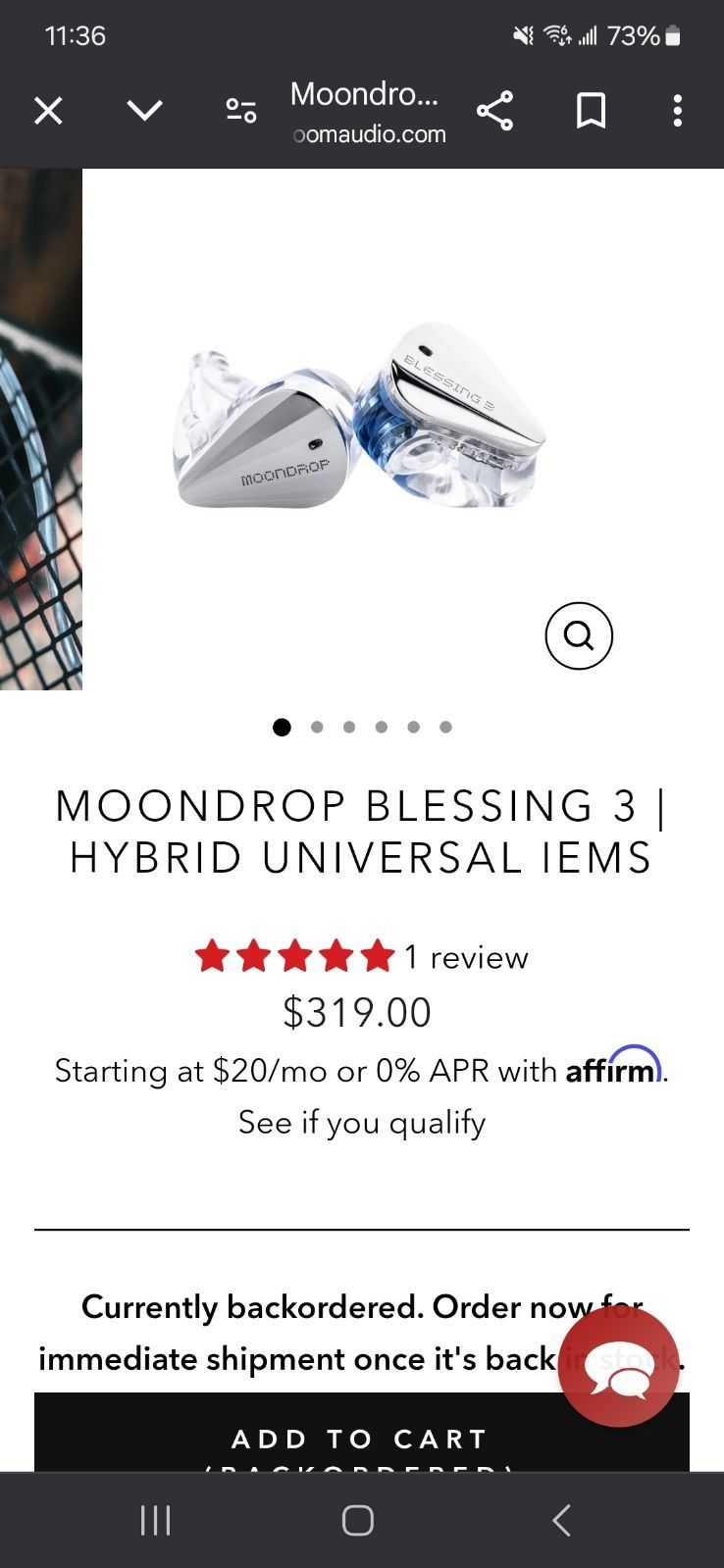Jump to the last image dot

[445, 727]
